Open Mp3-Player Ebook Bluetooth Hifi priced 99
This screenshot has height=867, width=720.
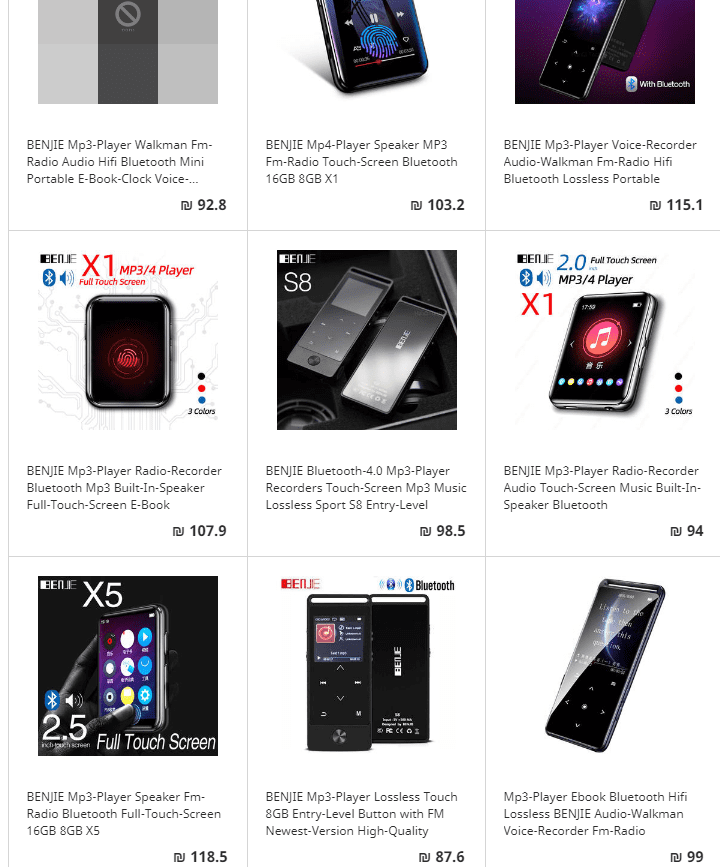point(595,814)
